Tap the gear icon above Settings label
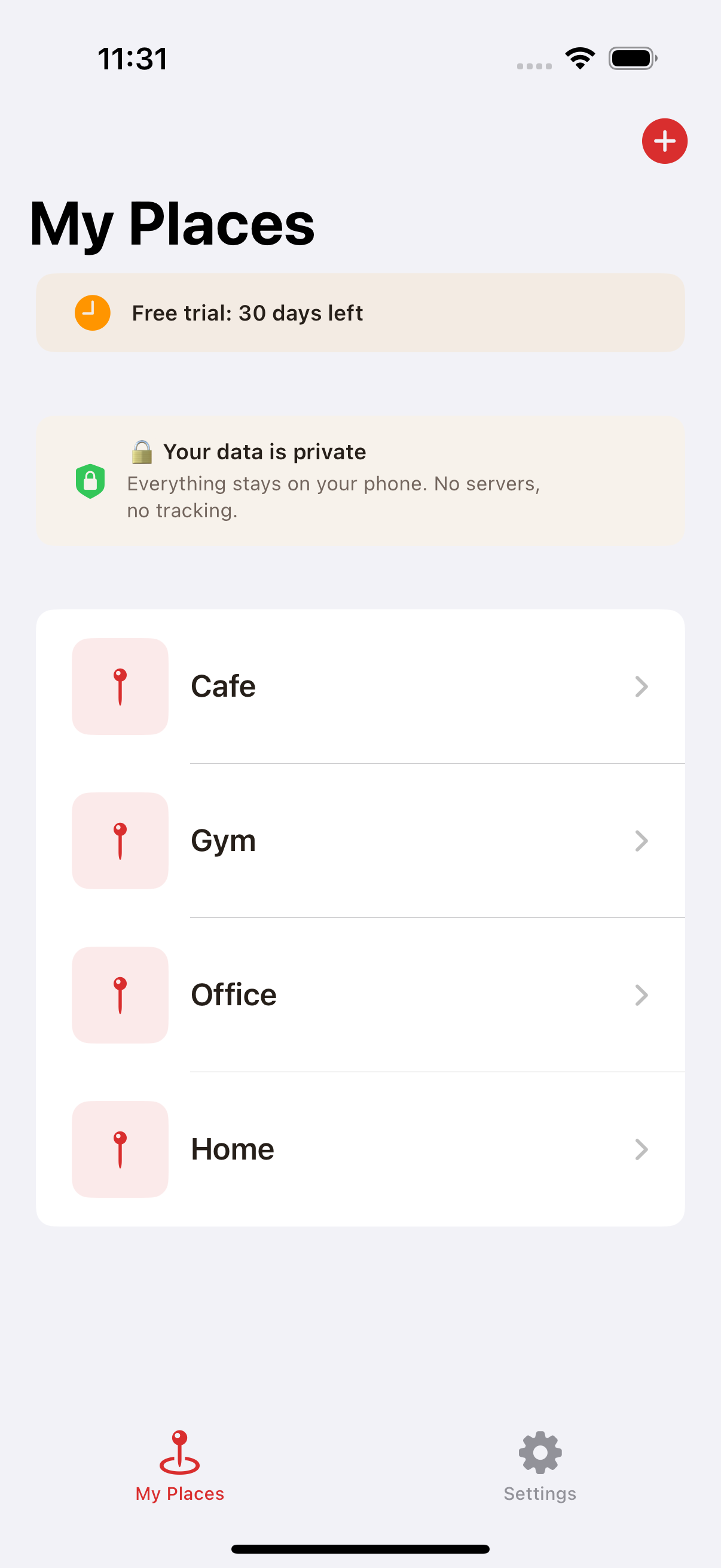Image resolution: width=721 pixels, height=1568 pixels. (539, 1453)
